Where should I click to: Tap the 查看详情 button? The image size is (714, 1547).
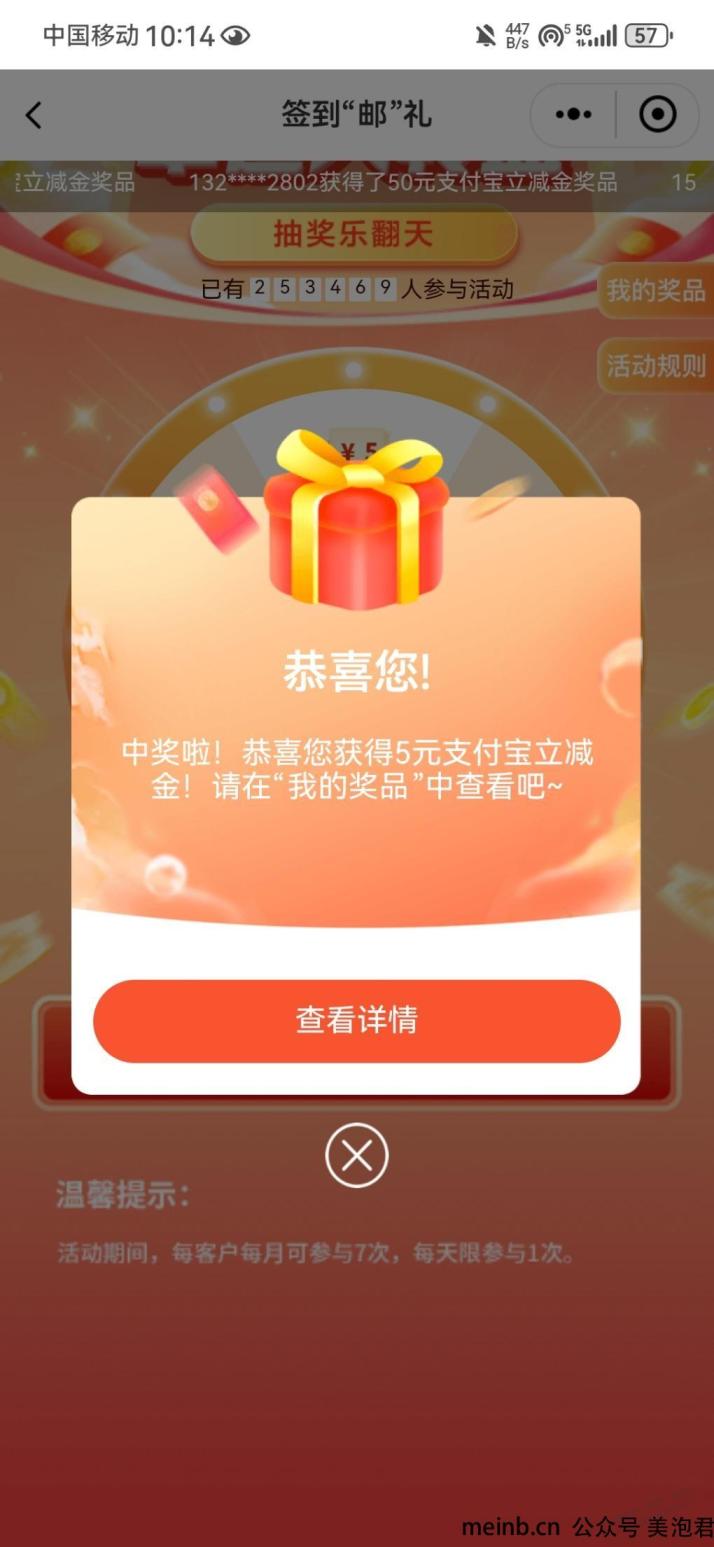coord(357,1021)
